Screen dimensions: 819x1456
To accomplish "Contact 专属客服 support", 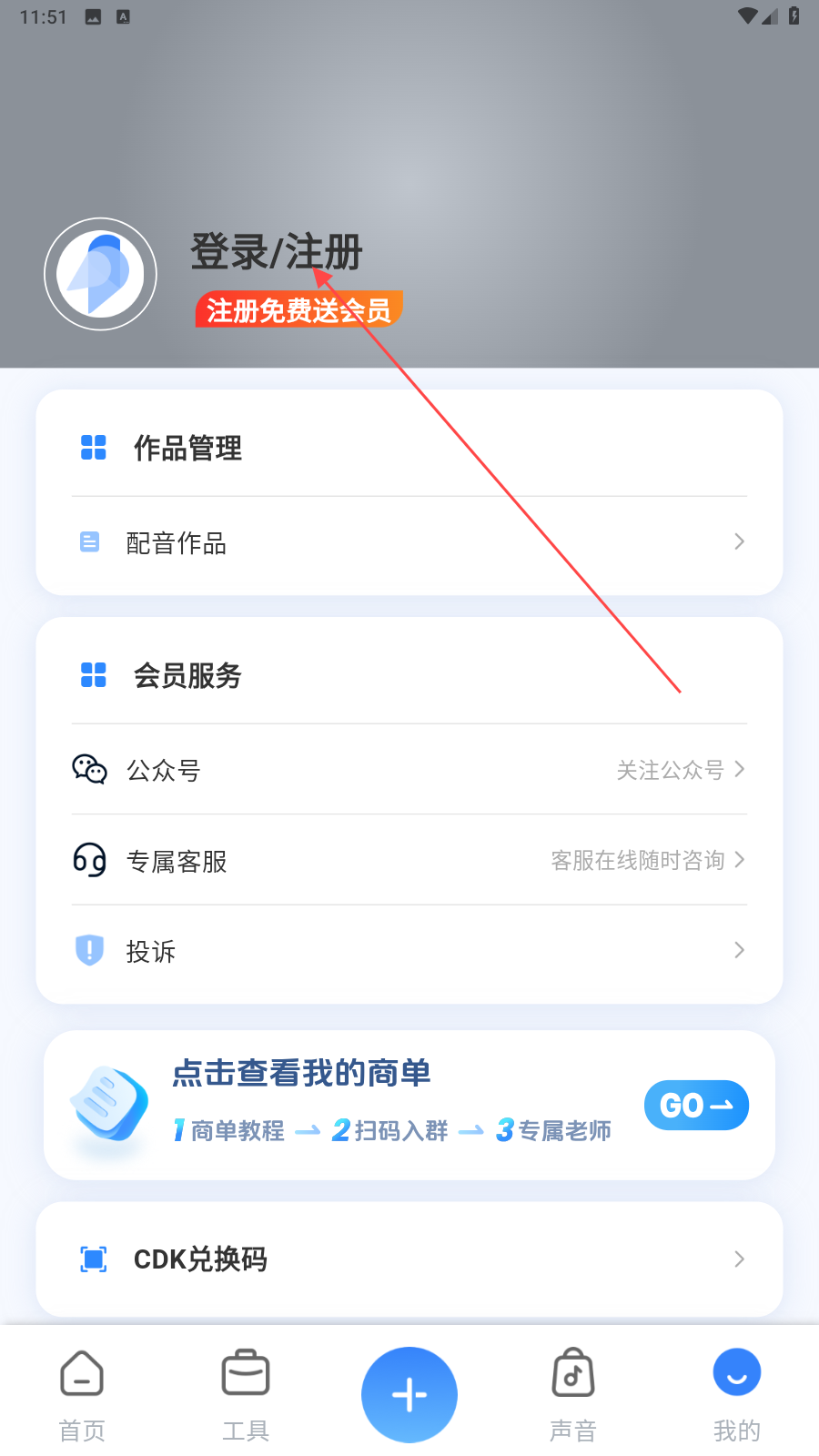I will tap(409, 860).
